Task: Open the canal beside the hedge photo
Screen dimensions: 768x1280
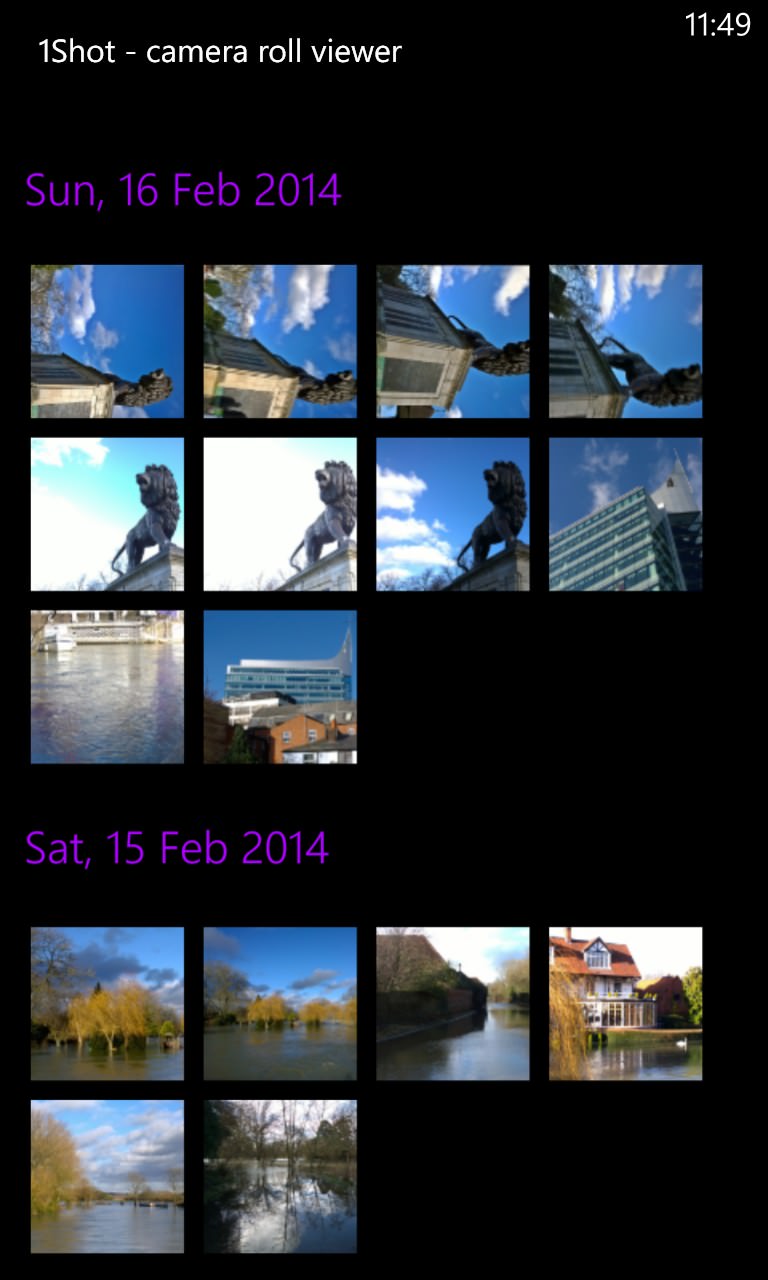Action: tap(453, 1004)
